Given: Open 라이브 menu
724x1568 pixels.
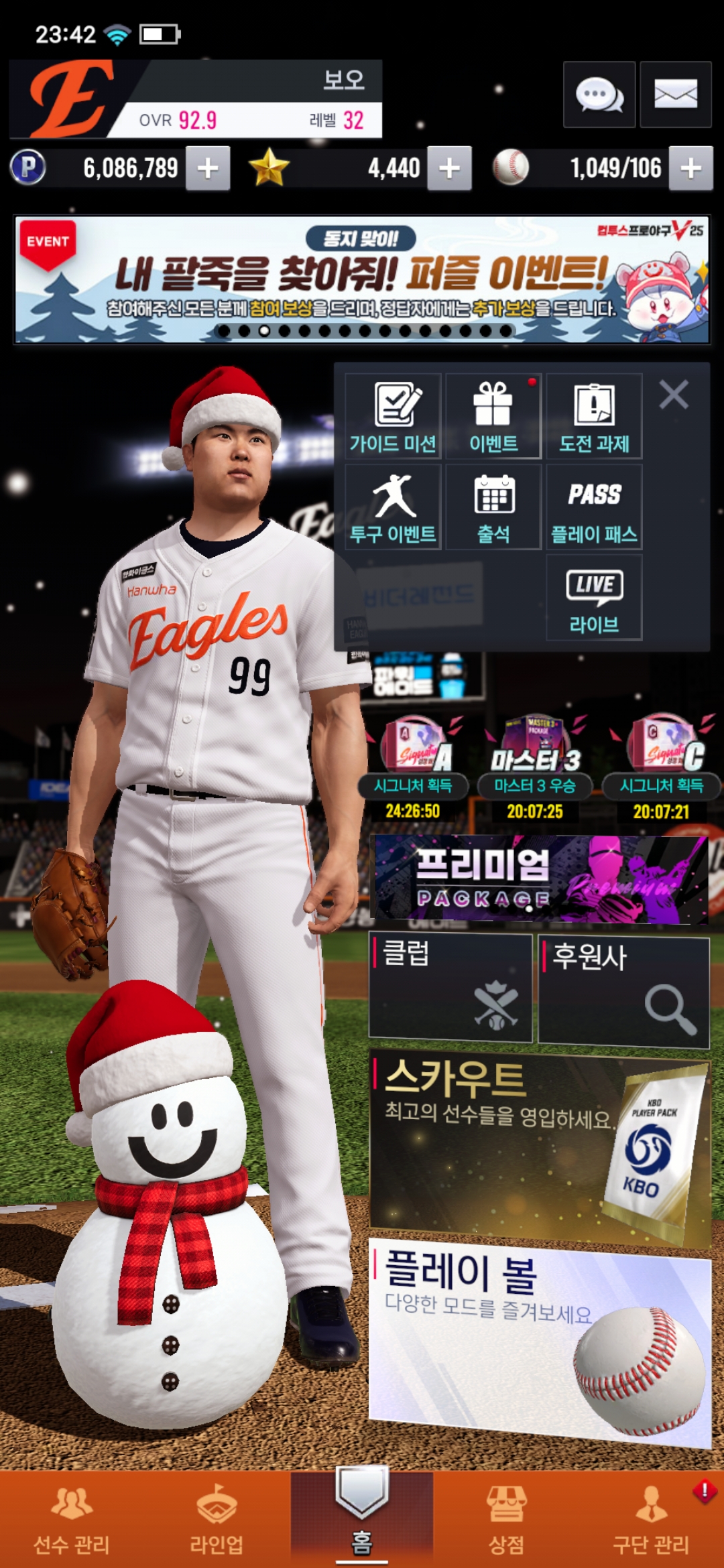Looking at the screenshot, I should pos(594,598).
